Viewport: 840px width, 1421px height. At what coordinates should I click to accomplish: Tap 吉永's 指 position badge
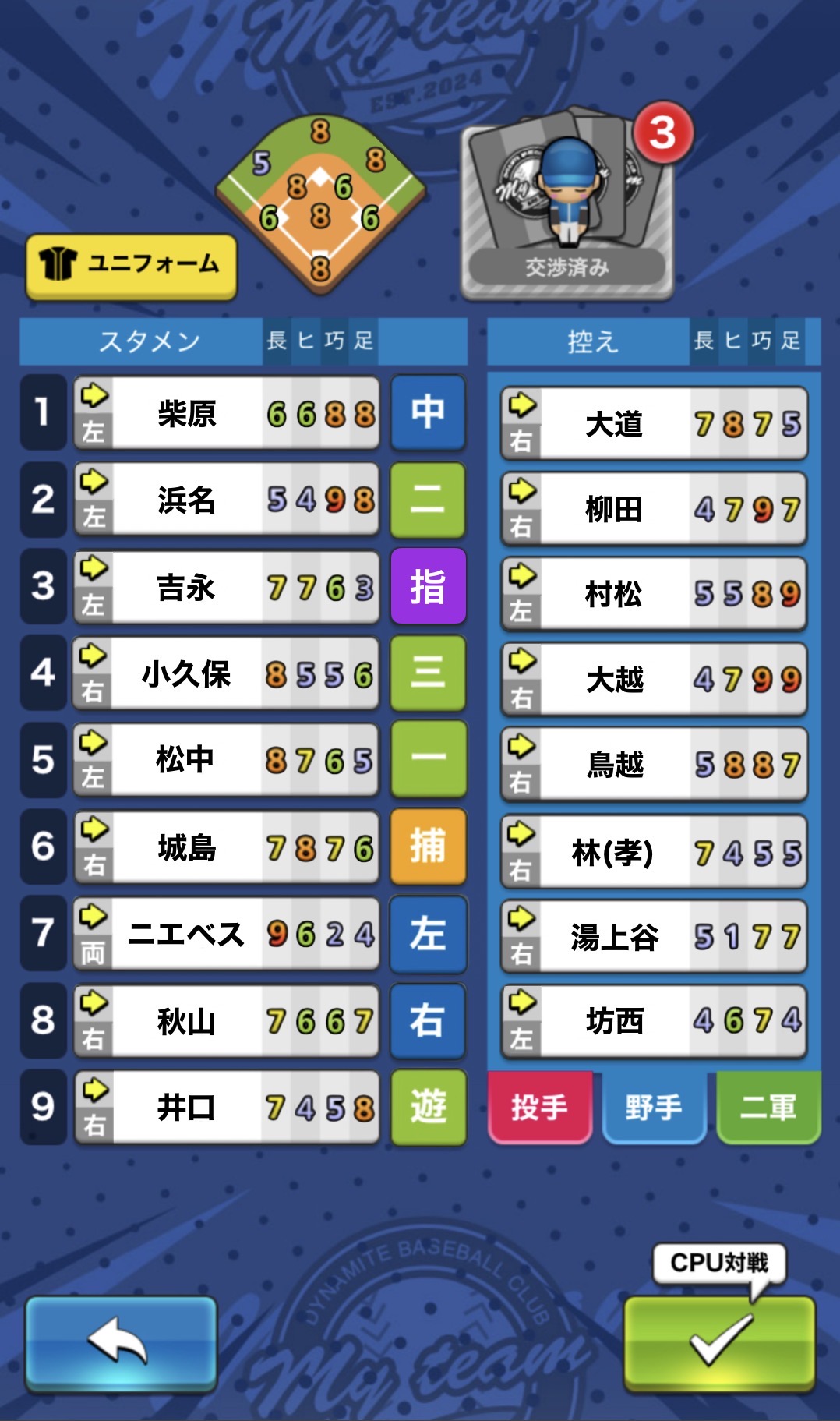428,586
